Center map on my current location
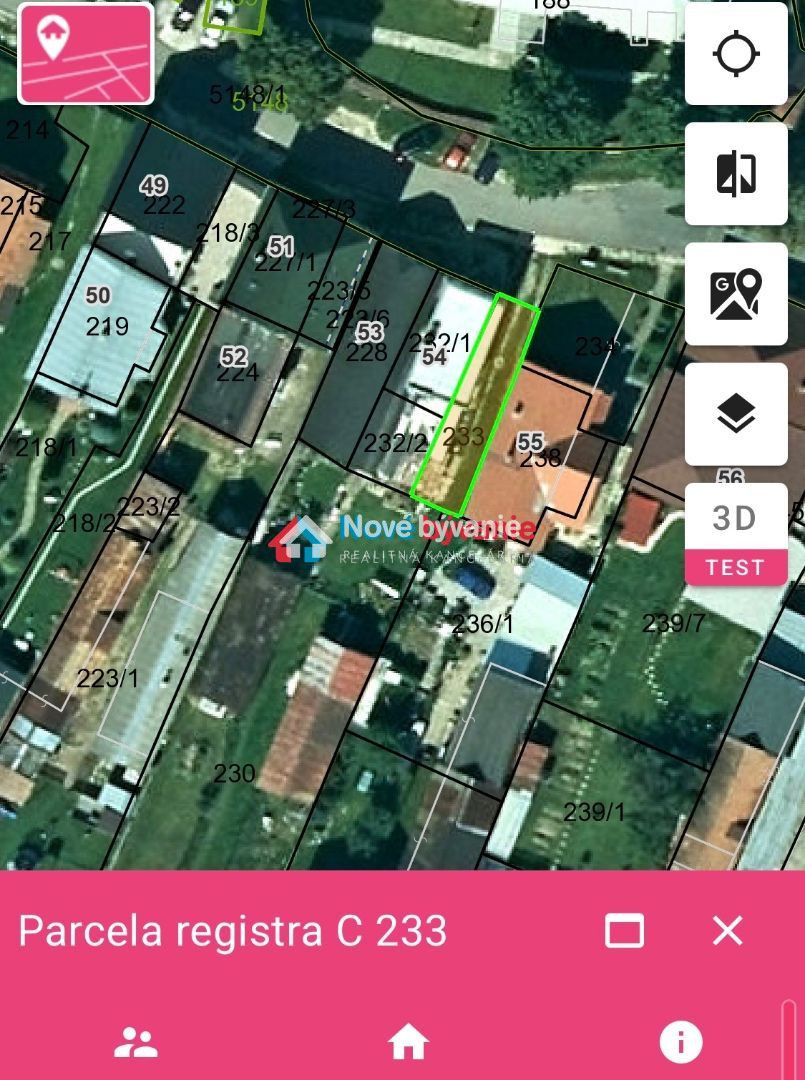This screenshot has height=1080, width=805. [736, 53]
